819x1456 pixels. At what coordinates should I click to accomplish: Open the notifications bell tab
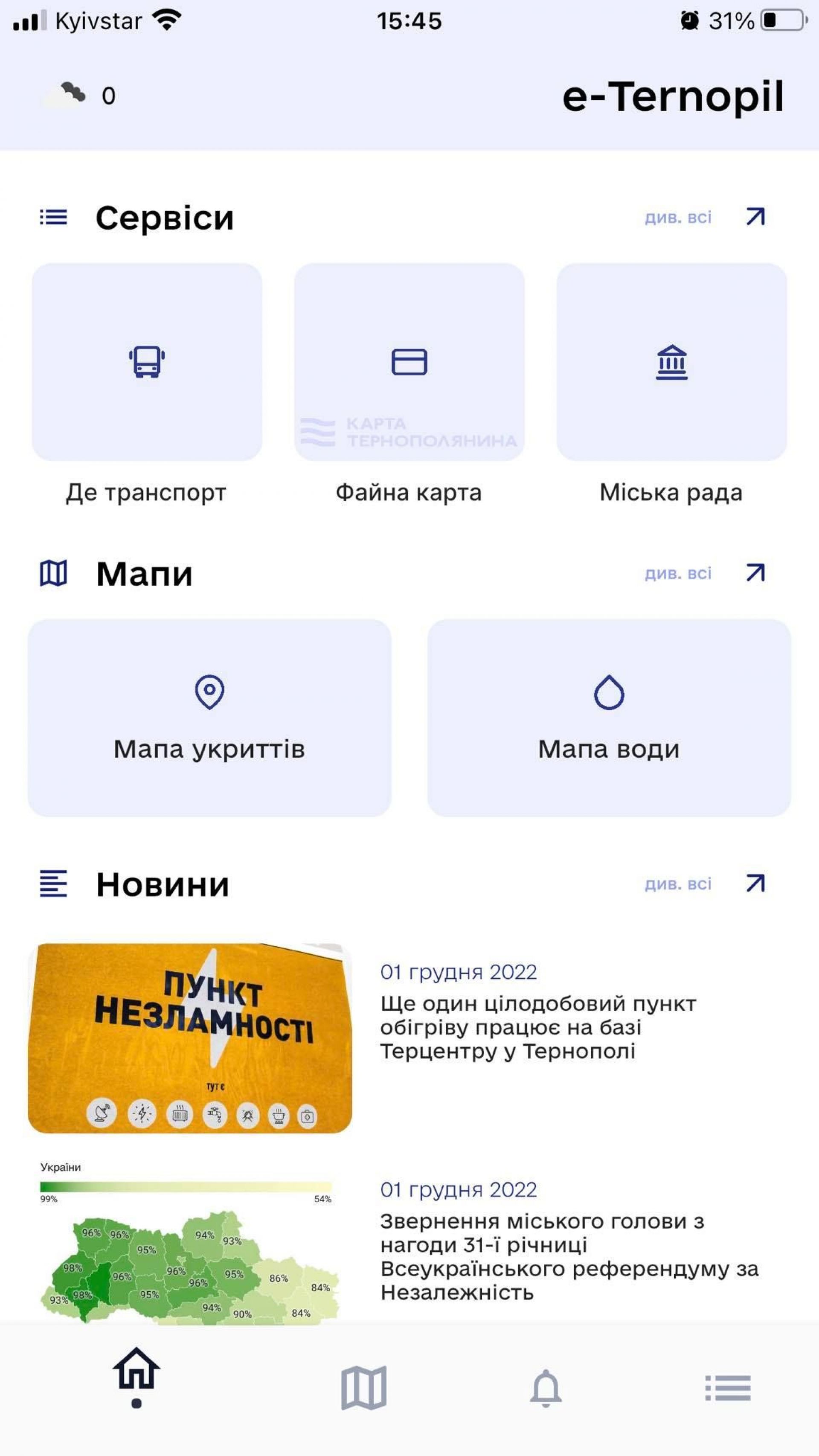(x=546, y=1388)
